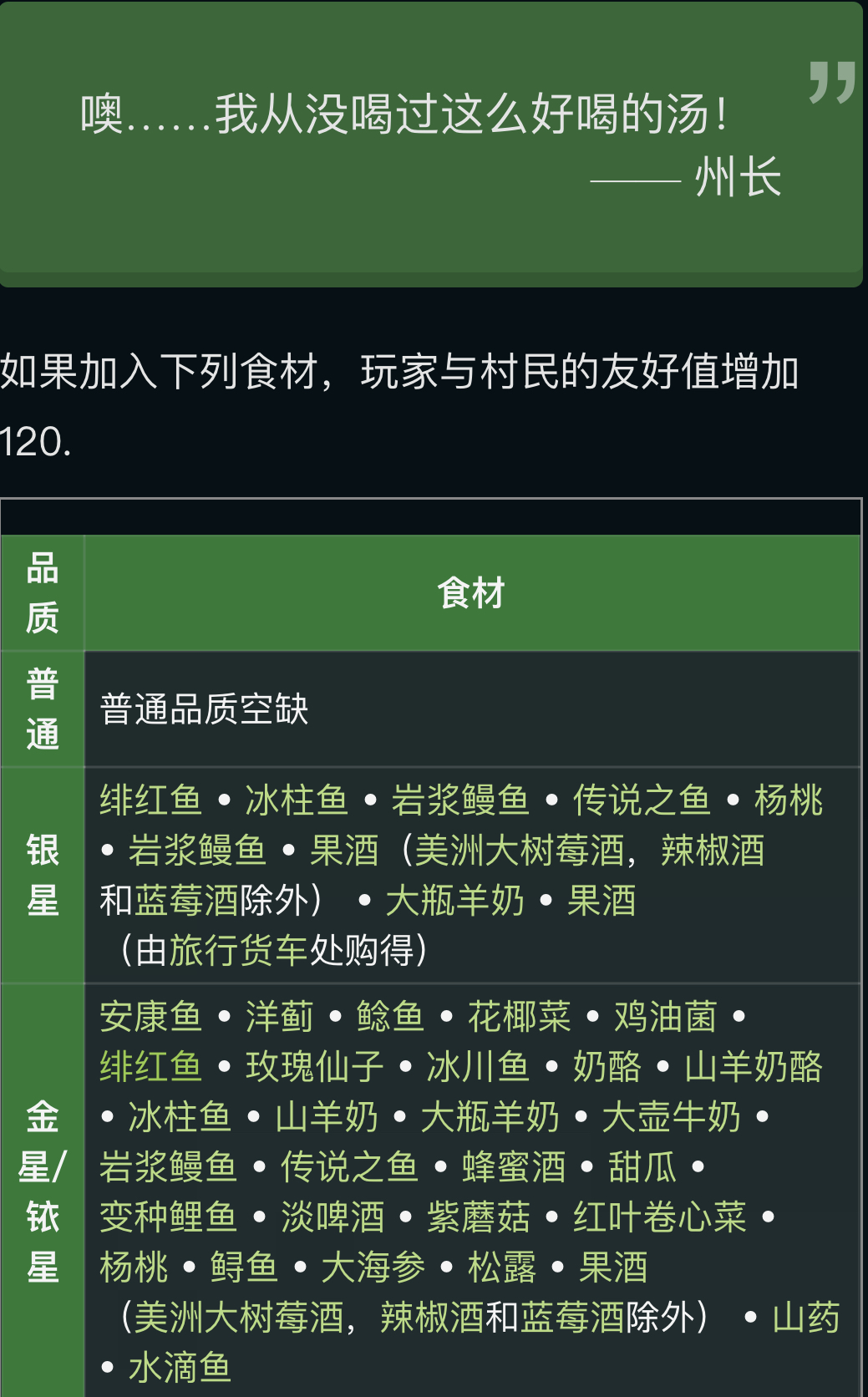Open the 大壶牛奶 link
This screenshot has width=868, height=1397.
(x=671, y=1117)
